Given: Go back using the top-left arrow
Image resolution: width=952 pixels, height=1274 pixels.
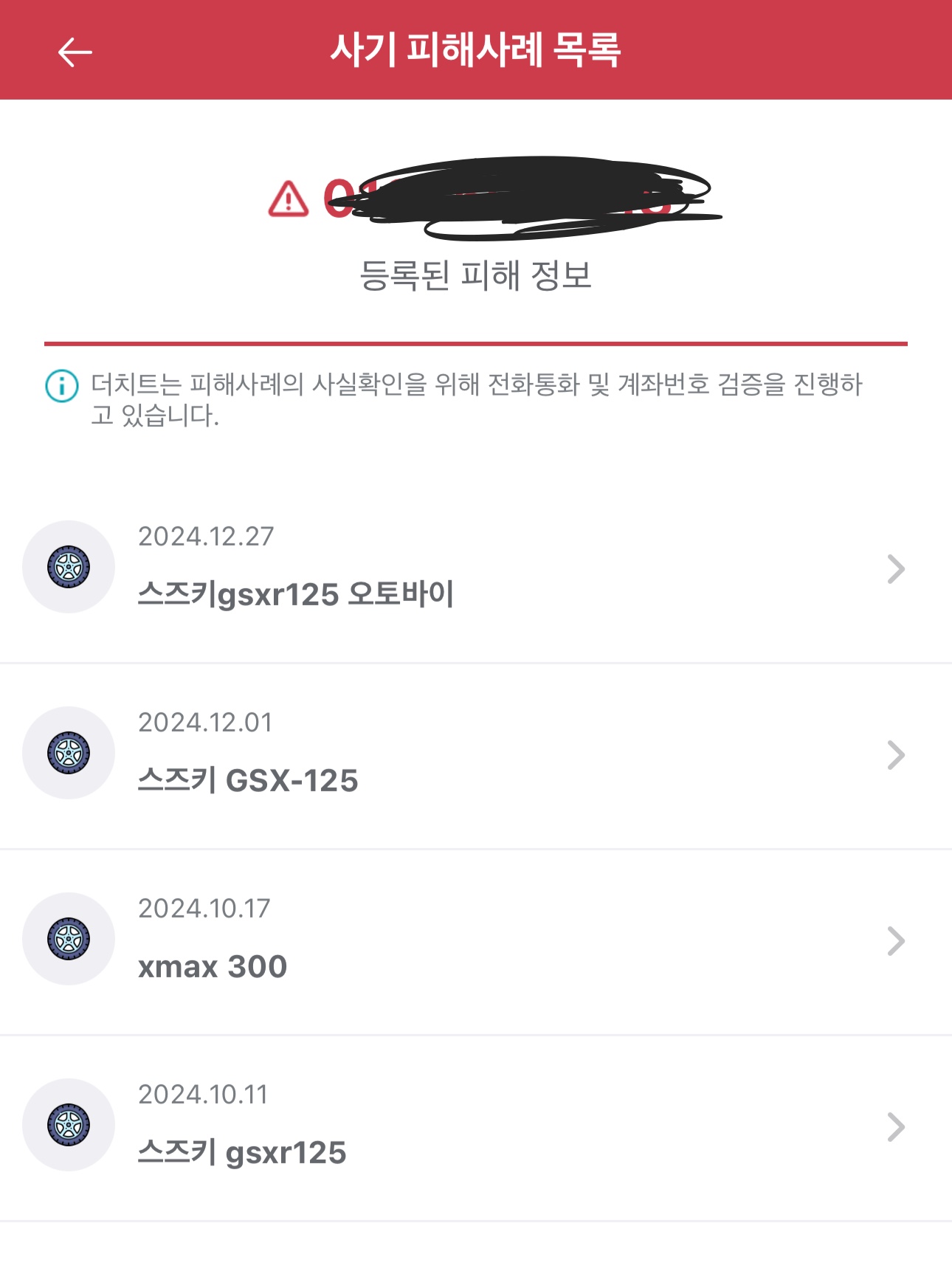Looking at the screenshot, I should click(x=75, y=52).
